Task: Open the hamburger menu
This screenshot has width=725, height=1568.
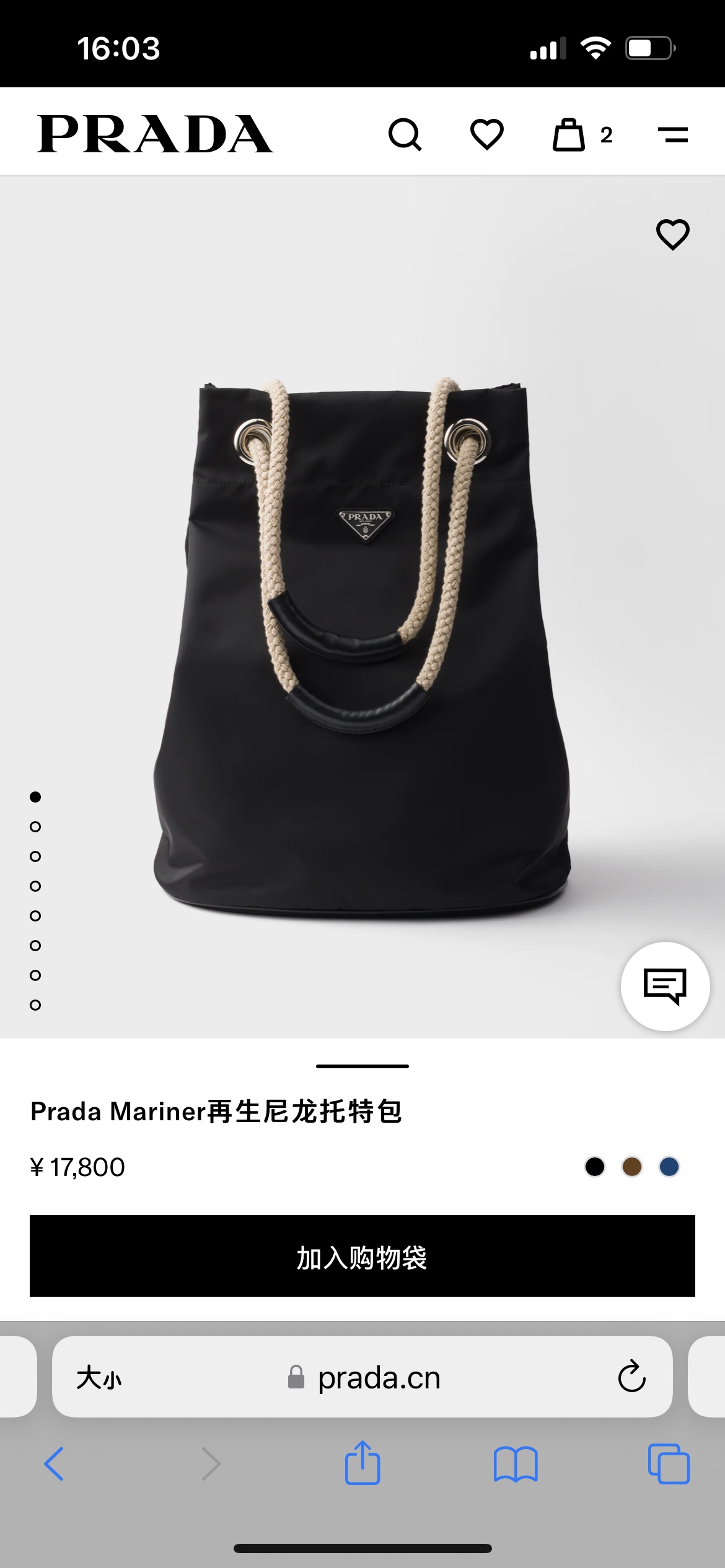Action: click(672, 134)
